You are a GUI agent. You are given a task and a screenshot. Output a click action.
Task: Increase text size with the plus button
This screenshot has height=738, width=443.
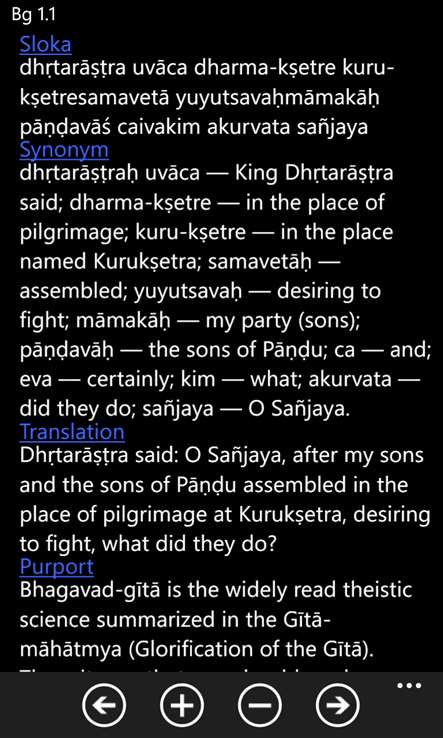click(x=182, y=705)
